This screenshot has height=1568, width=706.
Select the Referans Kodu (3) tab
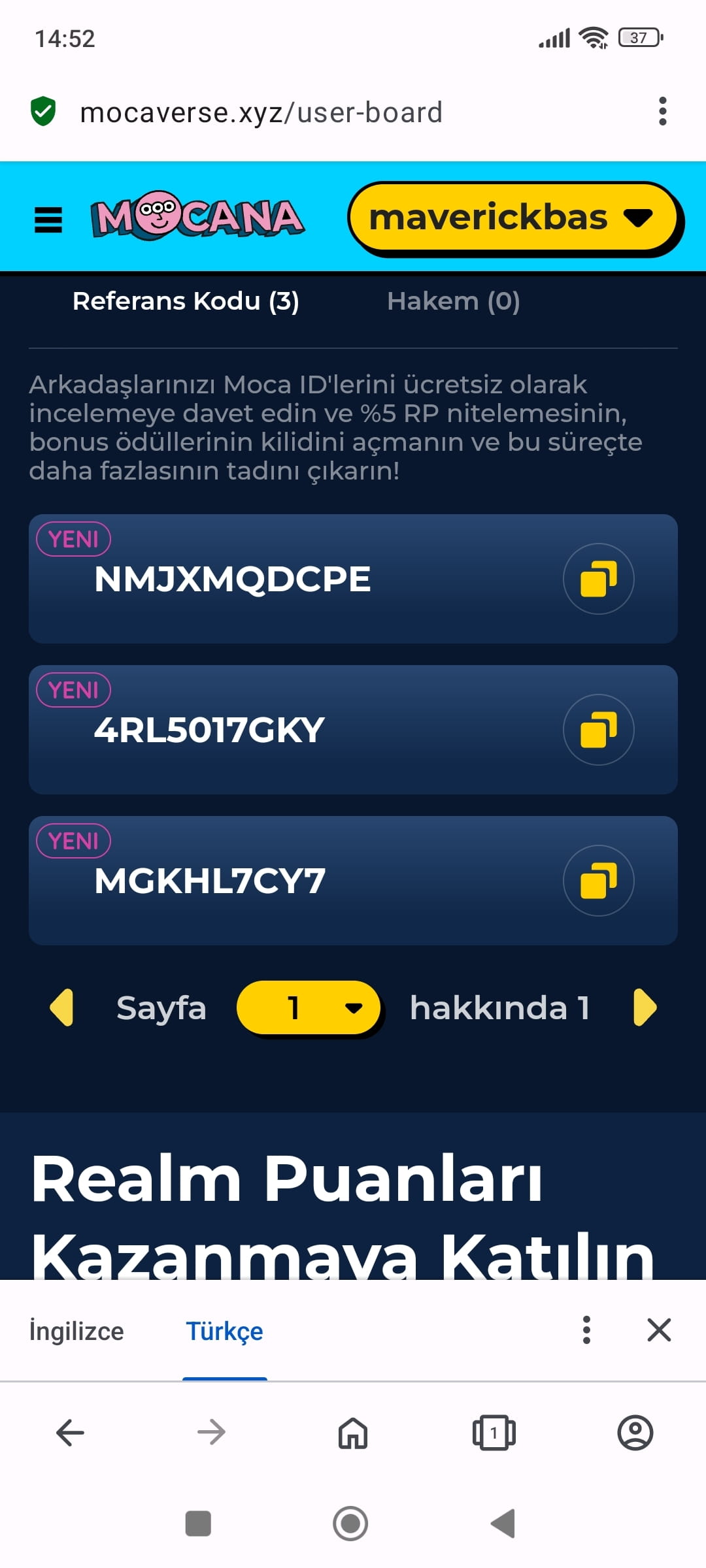186,301
